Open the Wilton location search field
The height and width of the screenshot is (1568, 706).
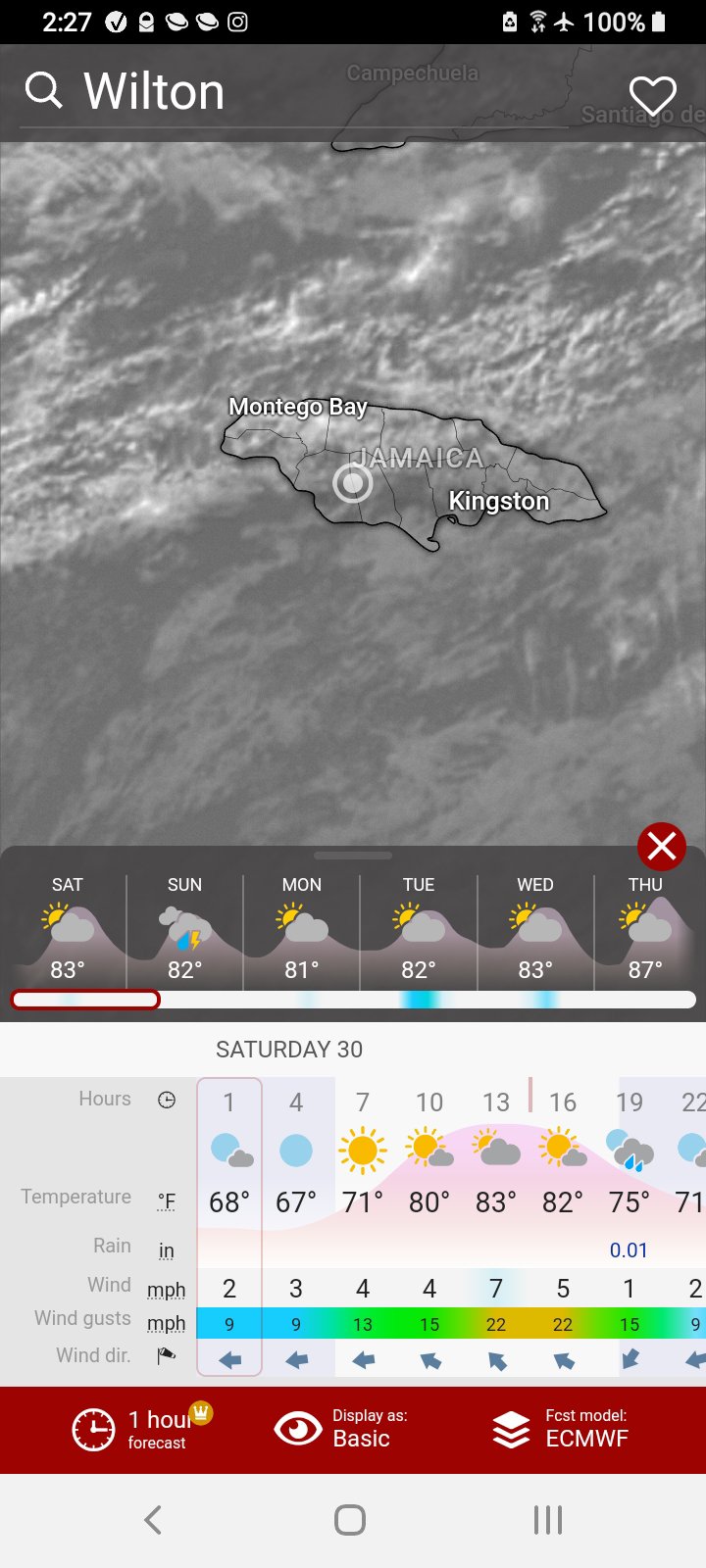point(154,92)
